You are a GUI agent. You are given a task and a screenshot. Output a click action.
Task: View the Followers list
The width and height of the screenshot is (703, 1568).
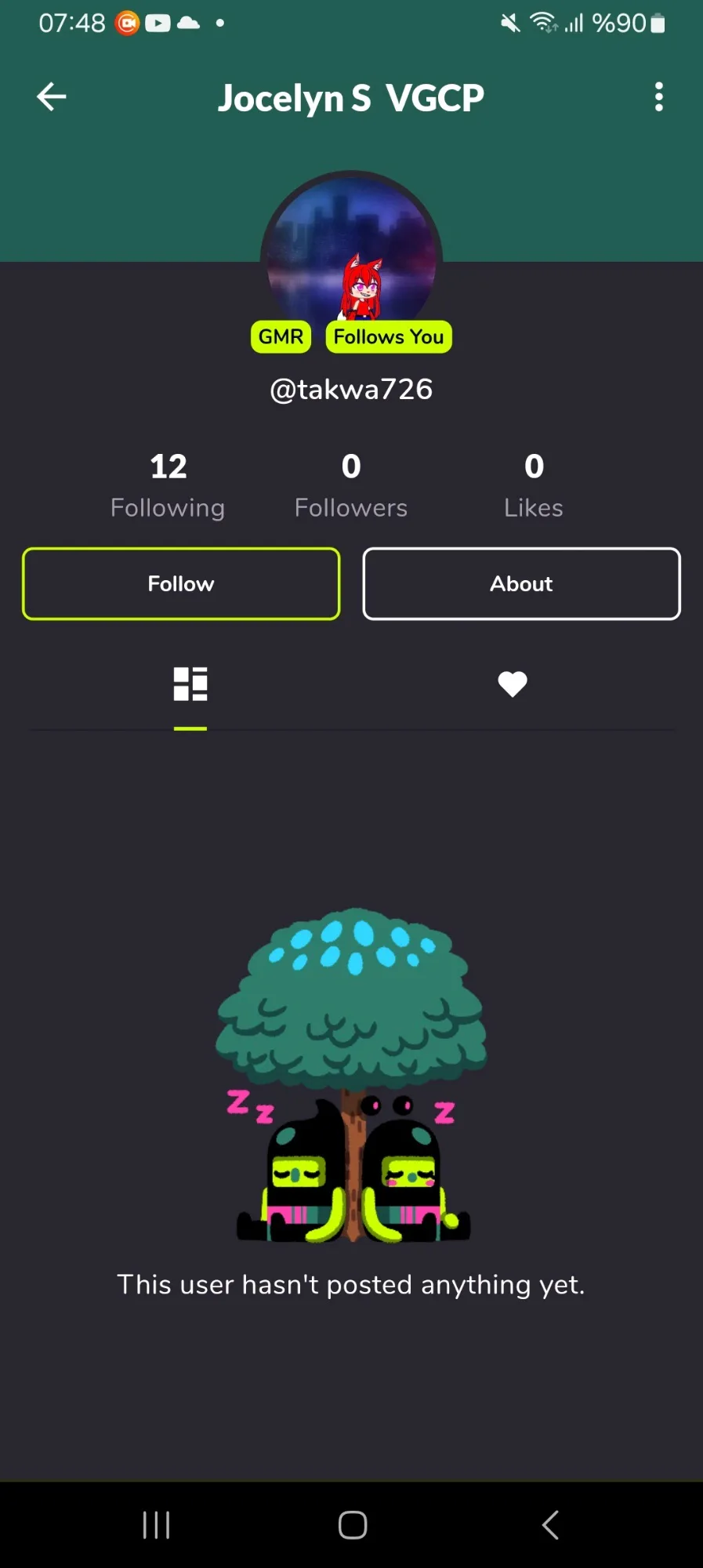(351, 486)
